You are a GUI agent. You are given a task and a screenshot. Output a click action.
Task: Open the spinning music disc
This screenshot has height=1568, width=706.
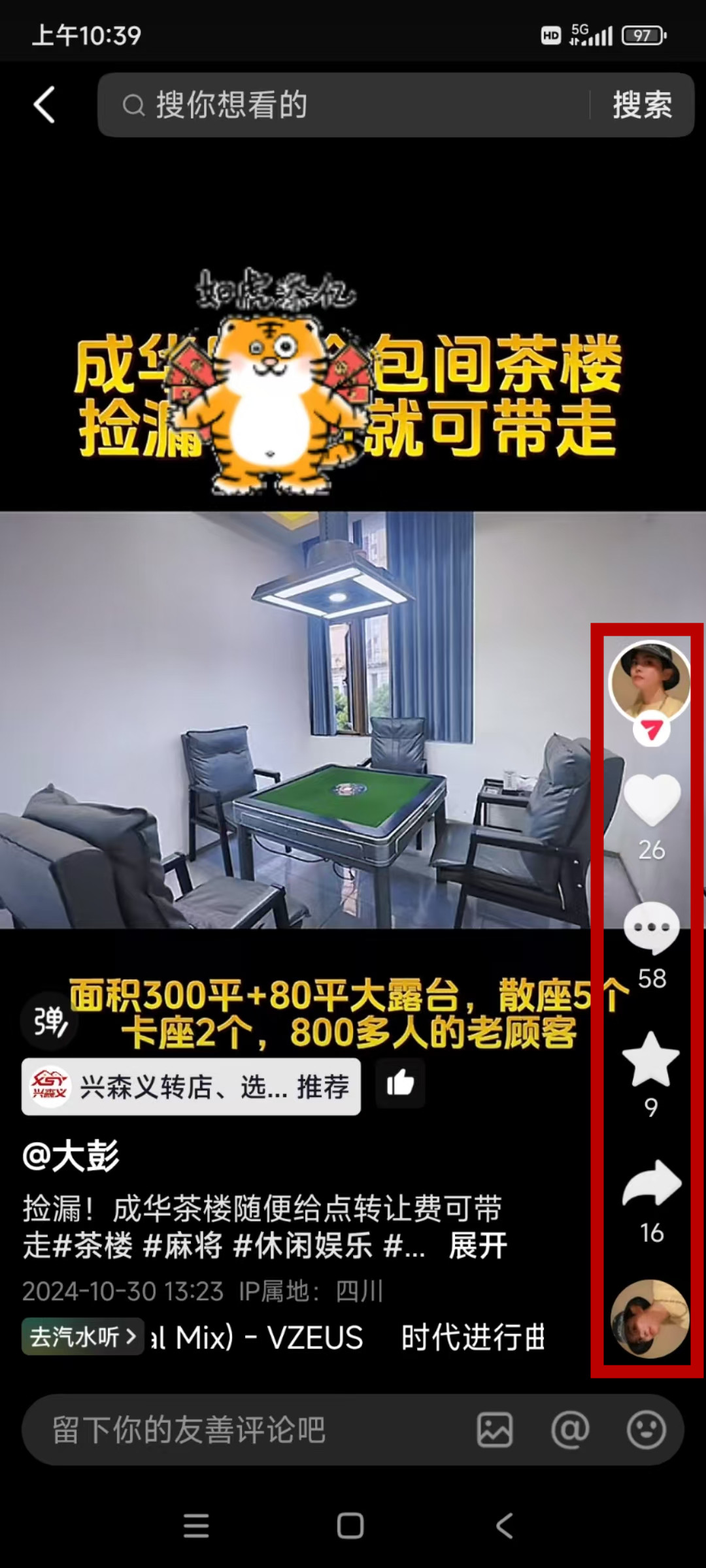click(x=650, y=1318)
